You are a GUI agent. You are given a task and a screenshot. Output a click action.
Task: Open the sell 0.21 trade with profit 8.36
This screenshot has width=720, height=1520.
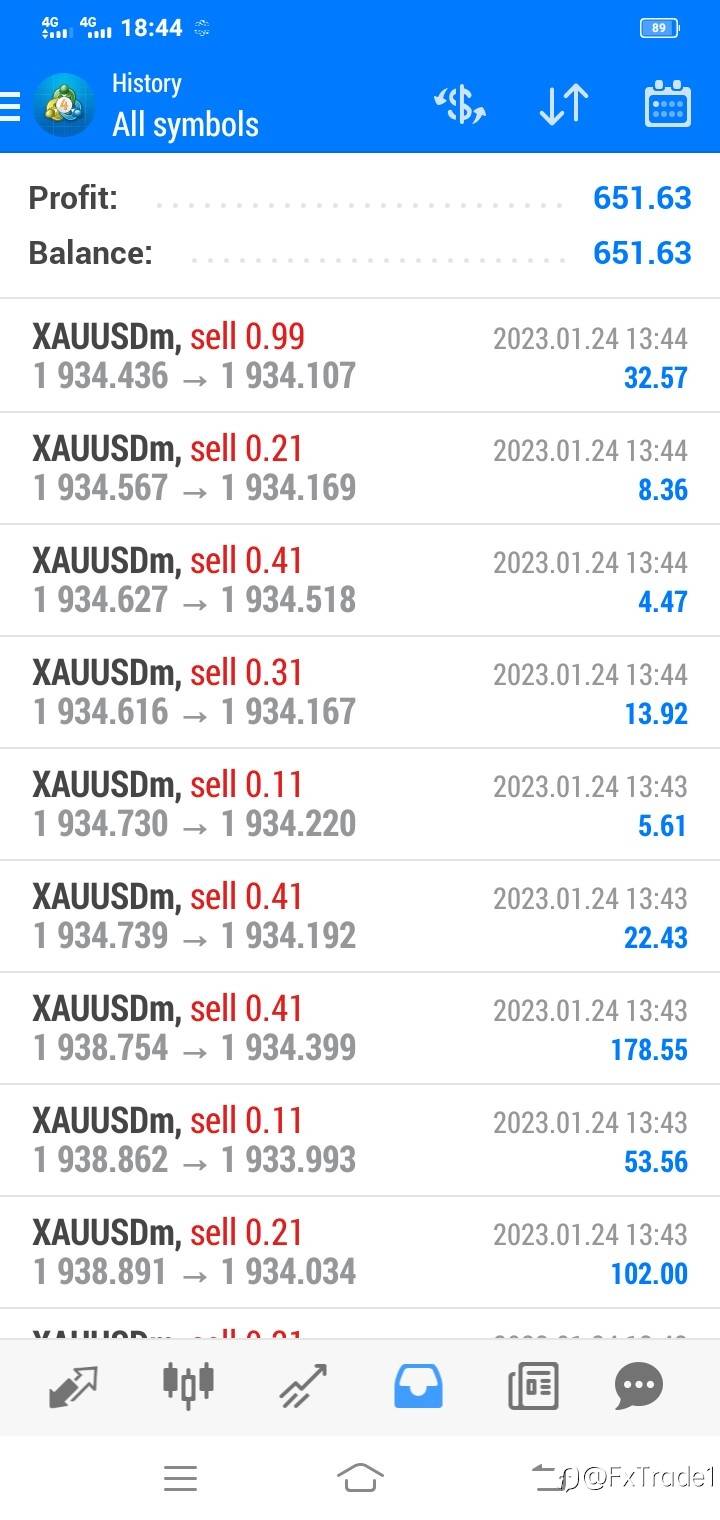[x=360, y=468]
